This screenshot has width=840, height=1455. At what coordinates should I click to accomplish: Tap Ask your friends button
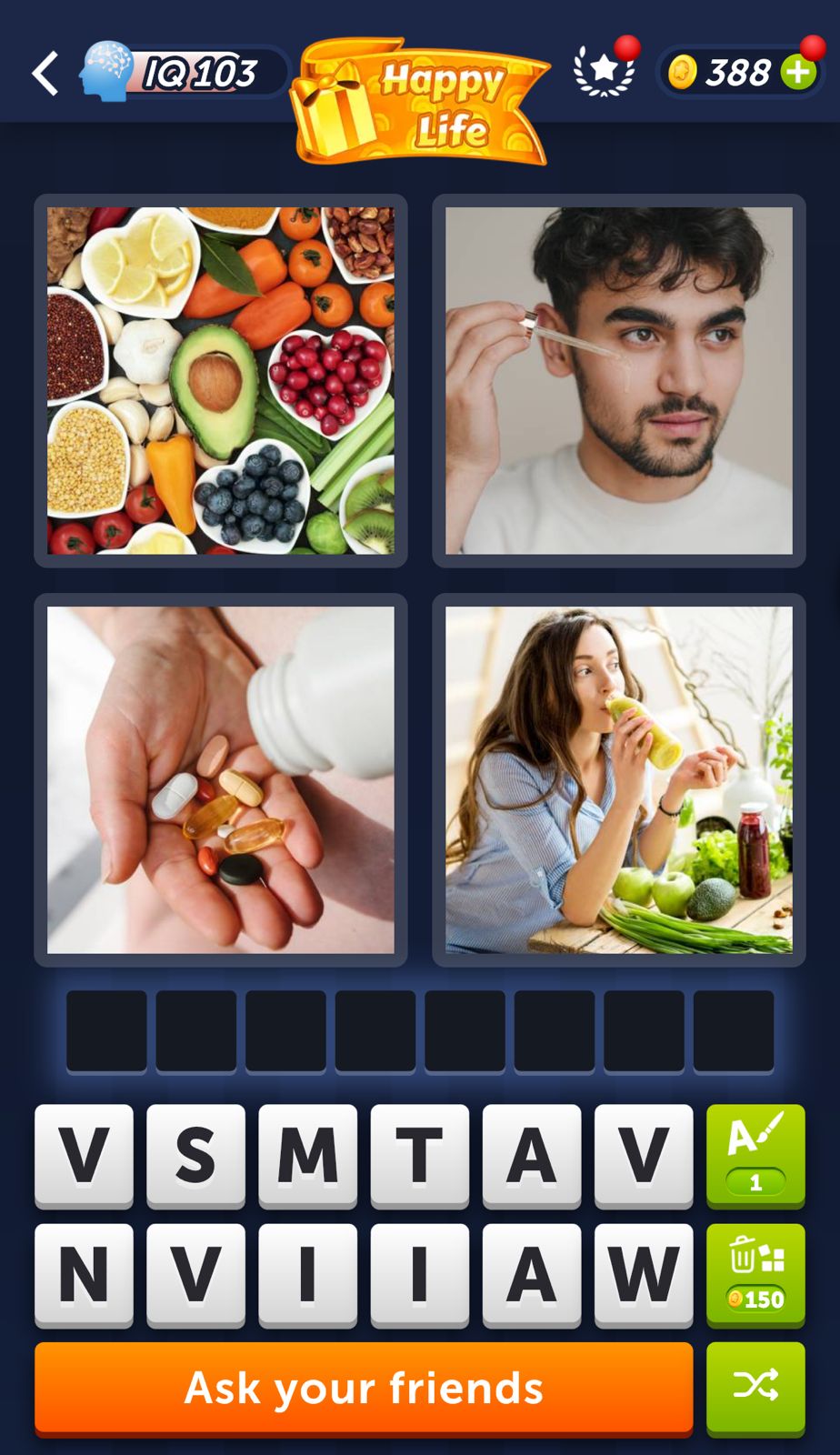[x=364, y=1388]
